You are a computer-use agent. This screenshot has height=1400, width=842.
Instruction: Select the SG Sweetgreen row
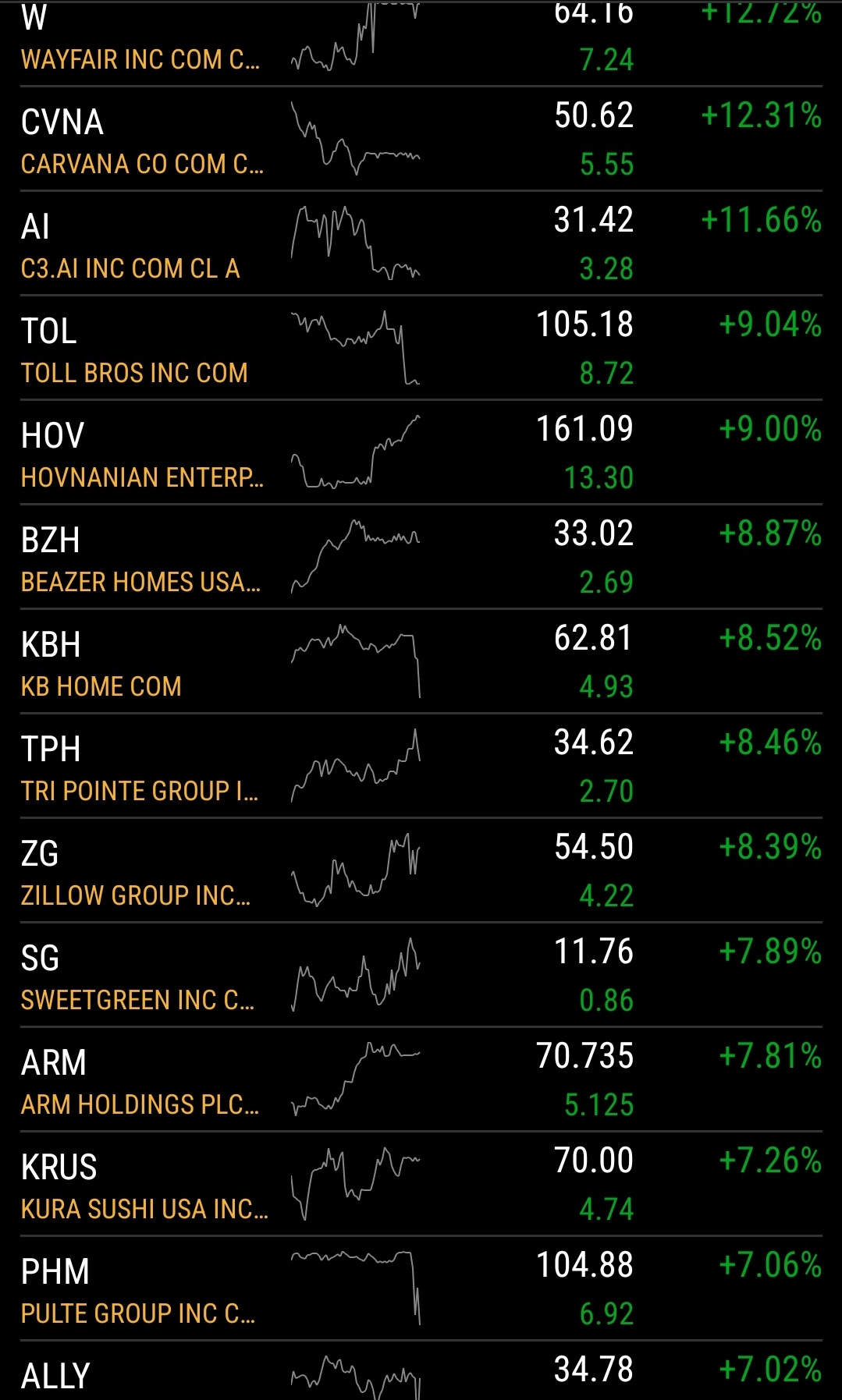point(421,975)
